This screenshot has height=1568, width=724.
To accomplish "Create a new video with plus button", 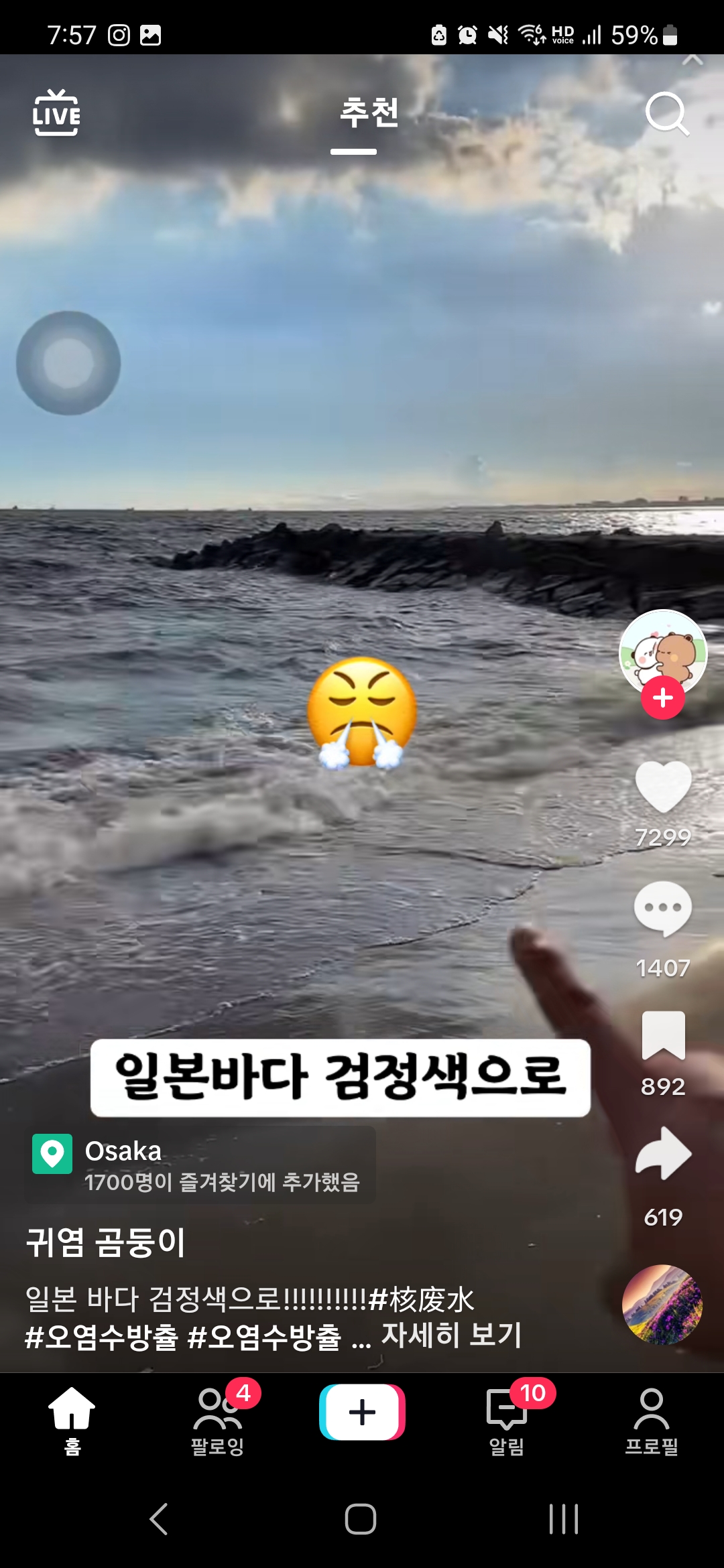I will pos(362,1412).
